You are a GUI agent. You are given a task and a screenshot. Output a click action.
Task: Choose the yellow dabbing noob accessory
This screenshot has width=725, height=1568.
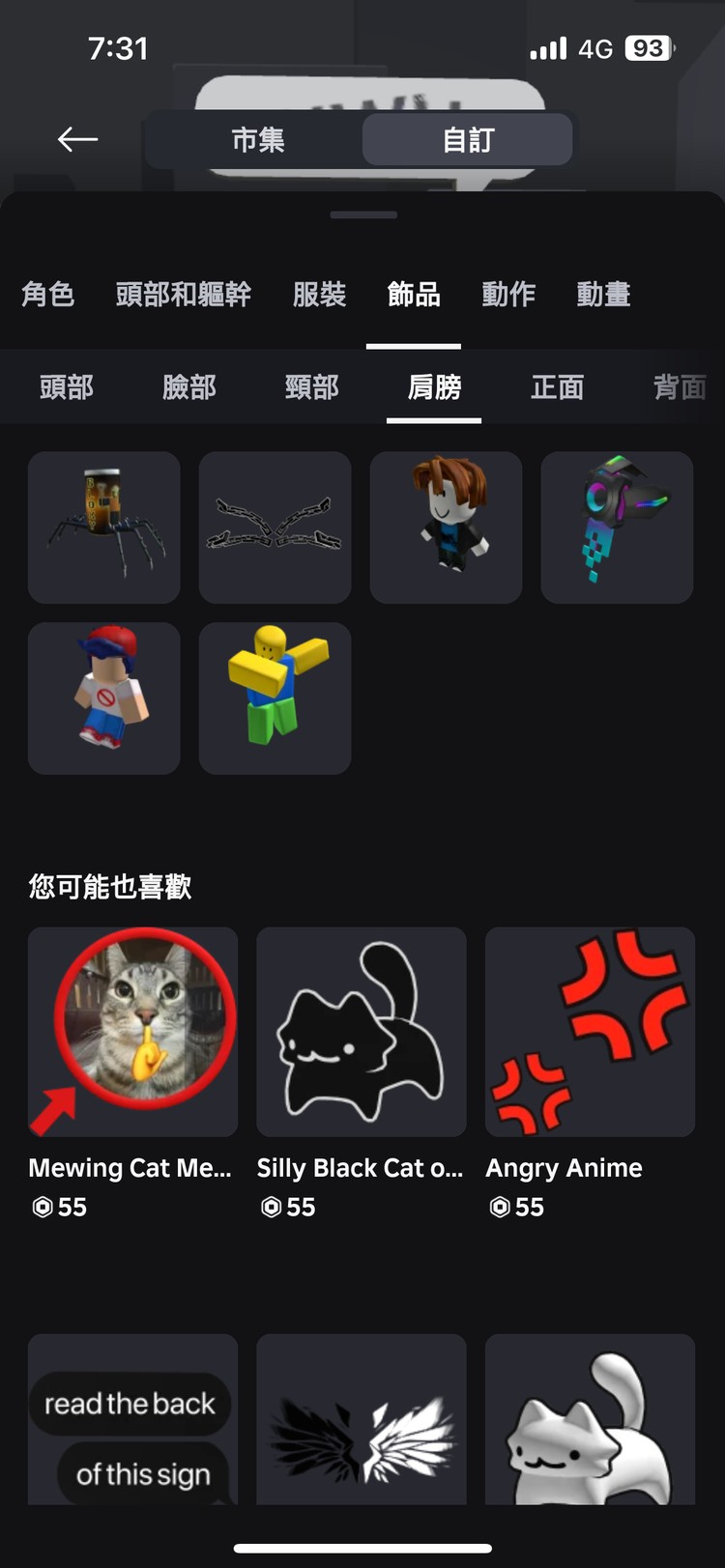point(275,698)
